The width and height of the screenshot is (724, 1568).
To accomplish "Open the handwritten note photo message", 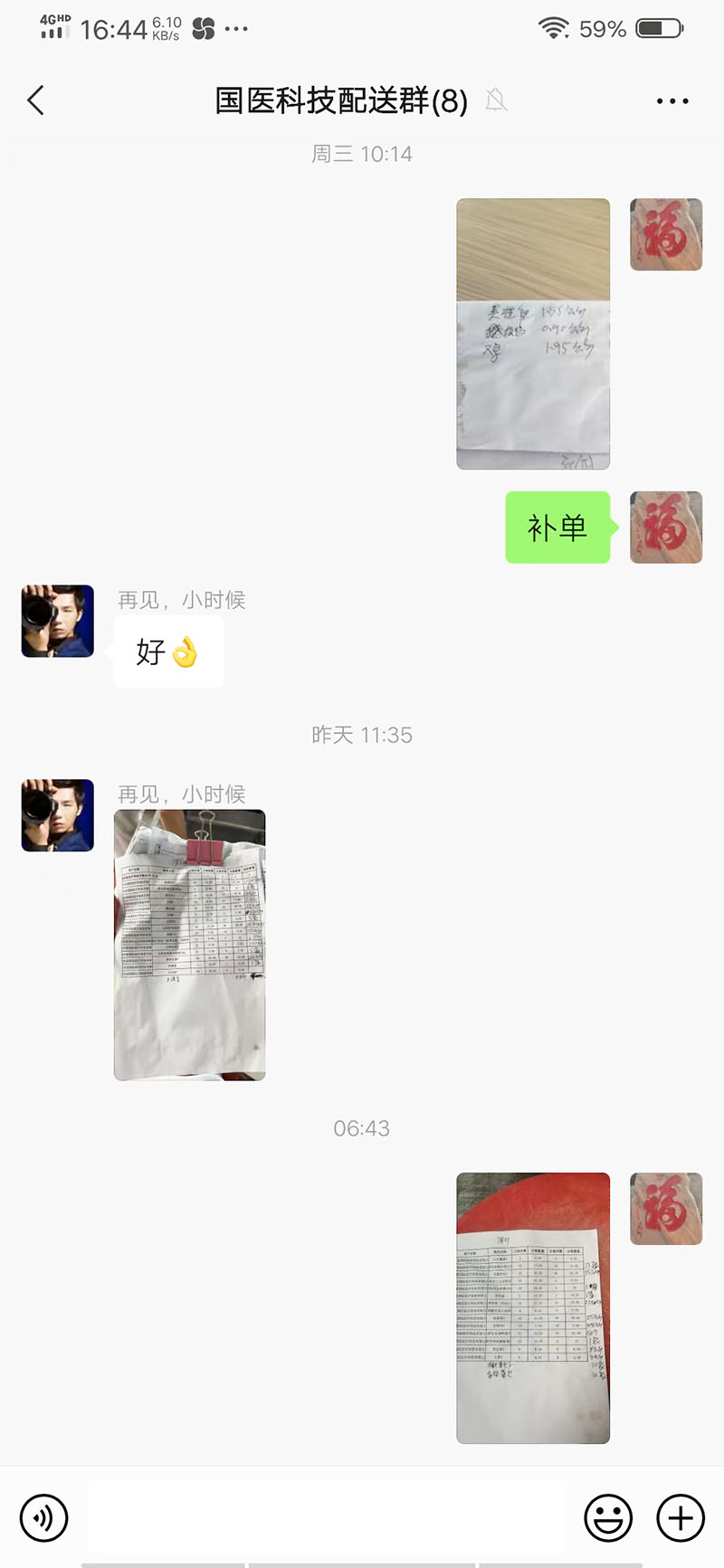I will click(533, 334).
